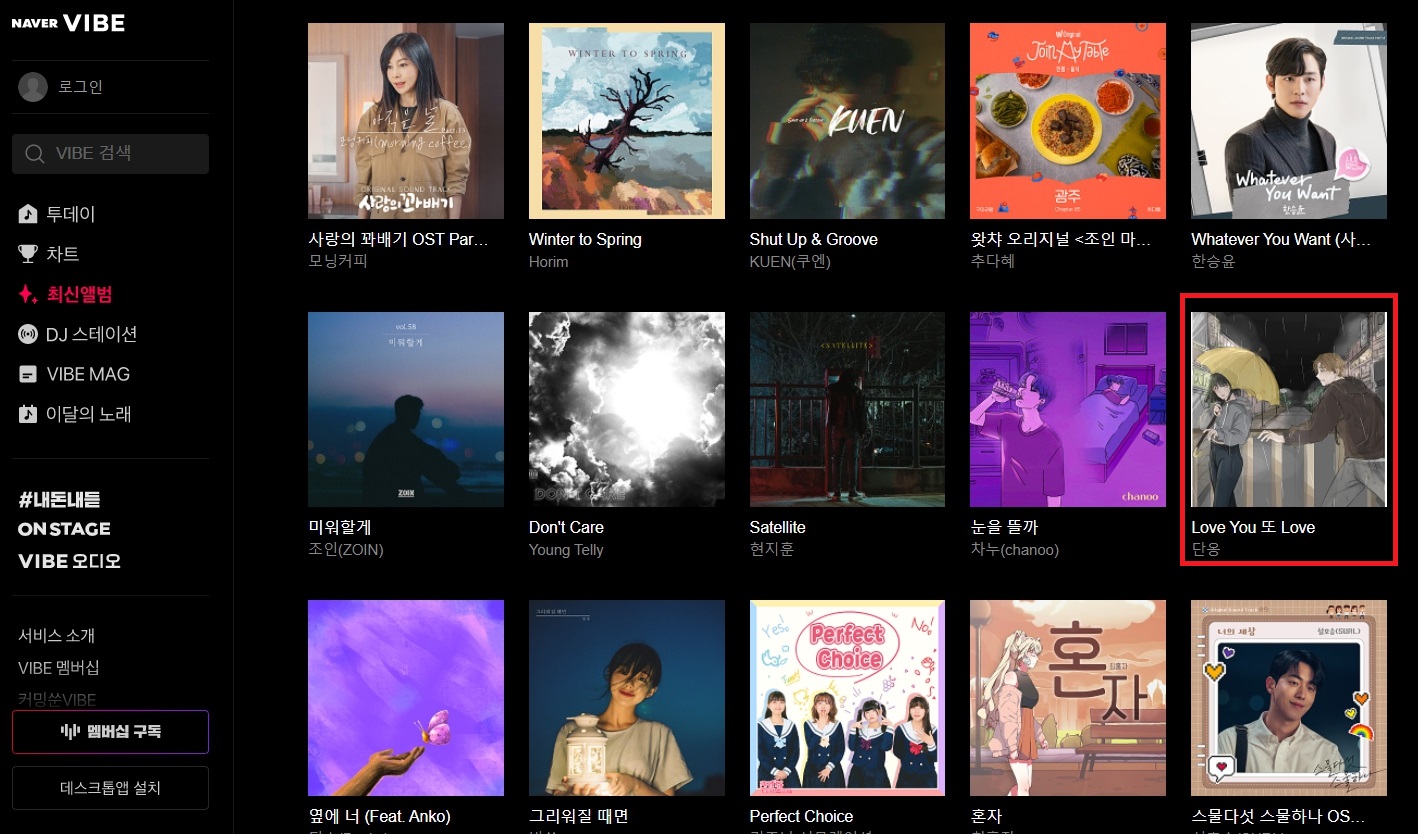The width and height of the screenshot is (1418, 834).
Task: Open the Love You 또 Love album
Action: pos(1288,410)
